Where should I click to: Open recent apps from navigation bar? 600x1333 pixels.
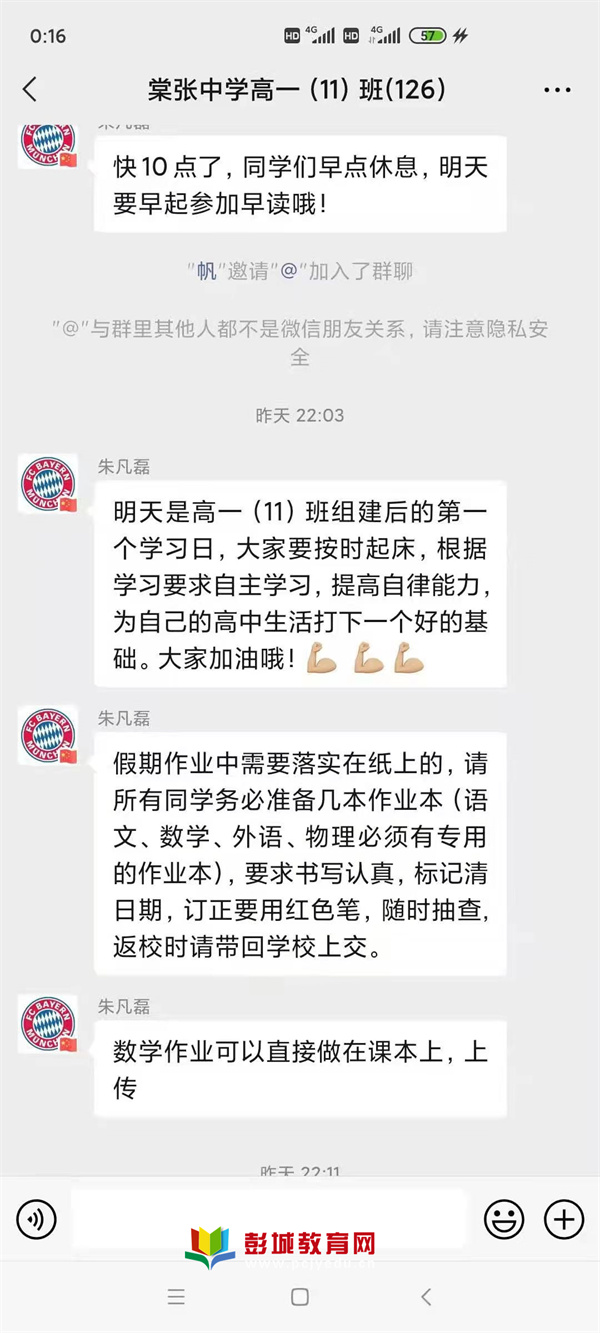point(176,1297)
